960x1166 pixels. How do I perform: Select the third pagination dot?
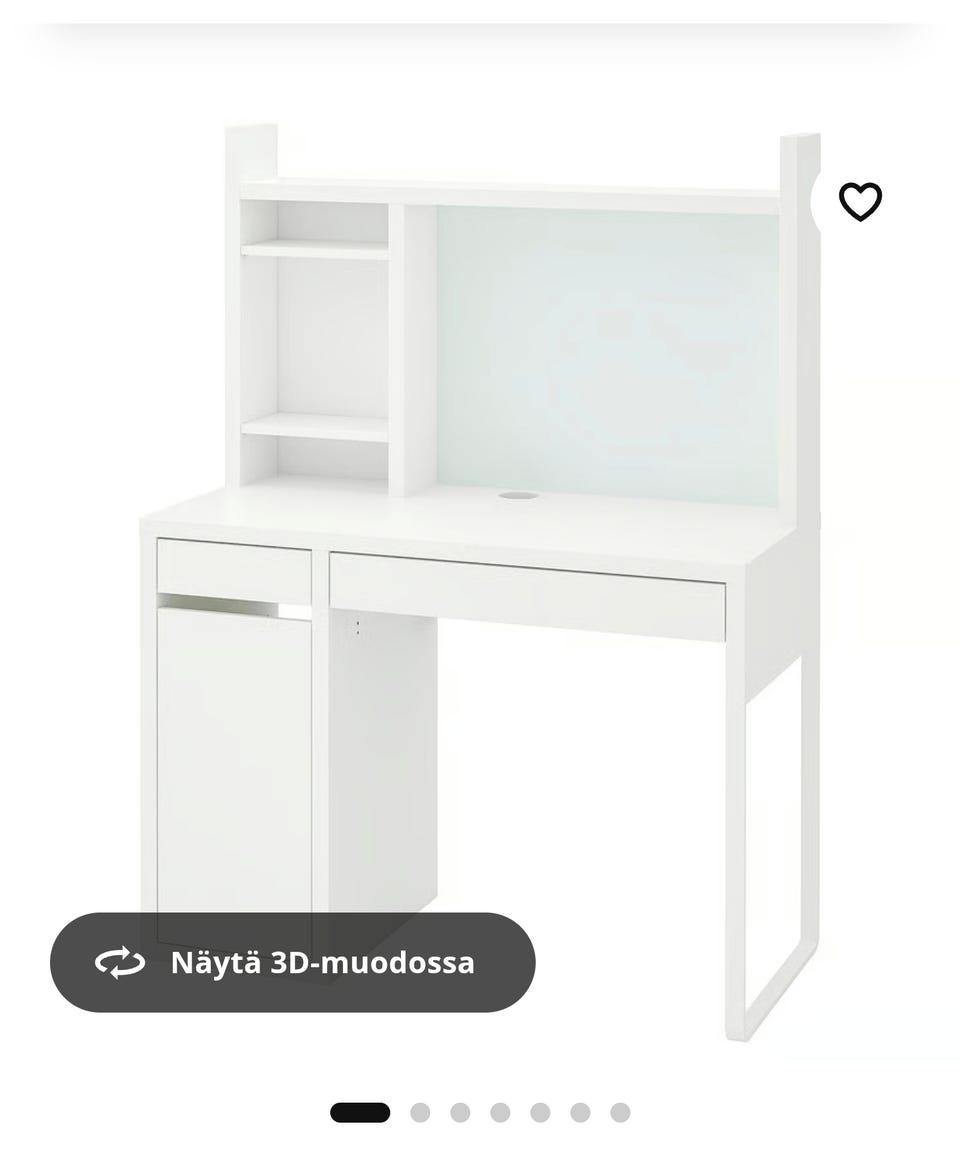pyautogui.click(x=460, y=1111)
